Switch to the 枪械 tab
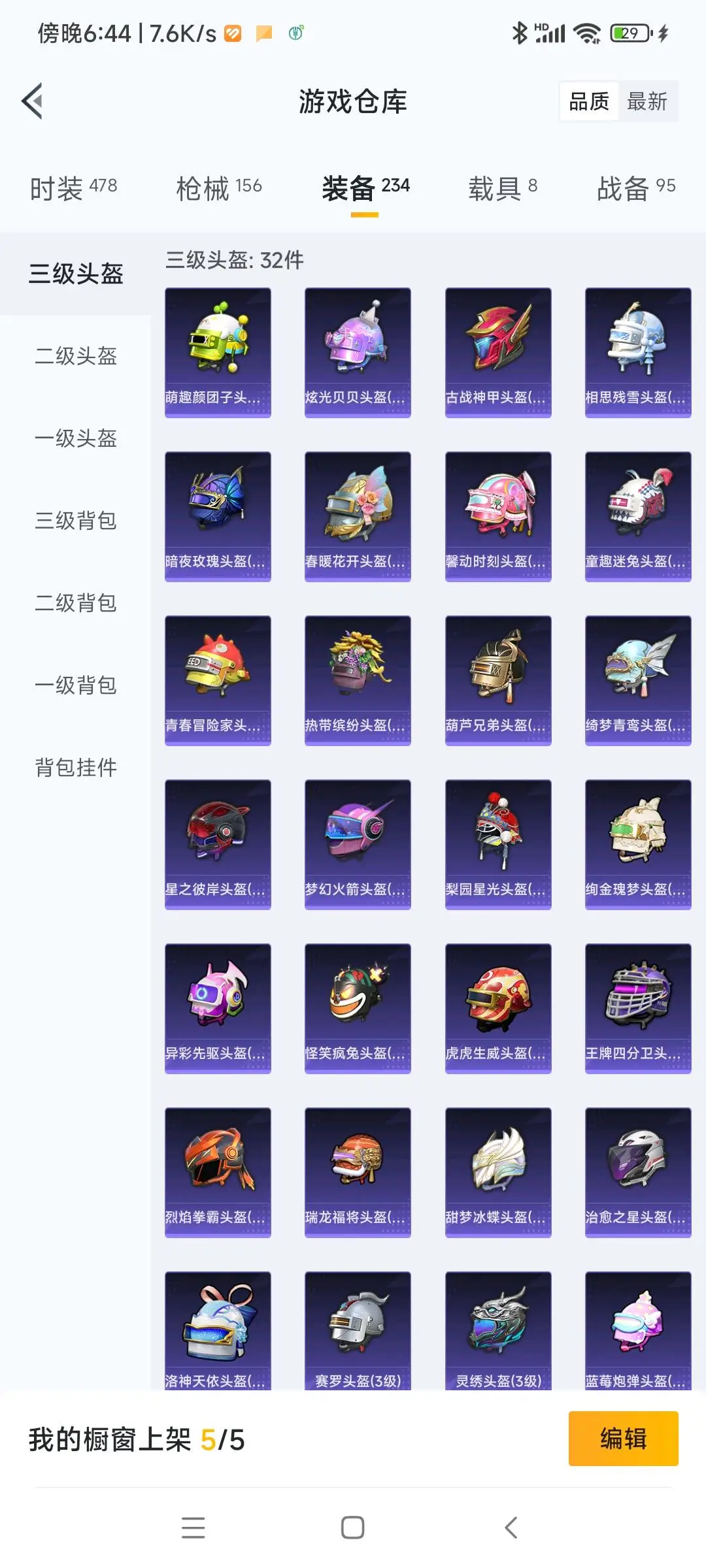Image resolution: width=706 pixels, height=1568 pixels. click(x=219, y=188)
